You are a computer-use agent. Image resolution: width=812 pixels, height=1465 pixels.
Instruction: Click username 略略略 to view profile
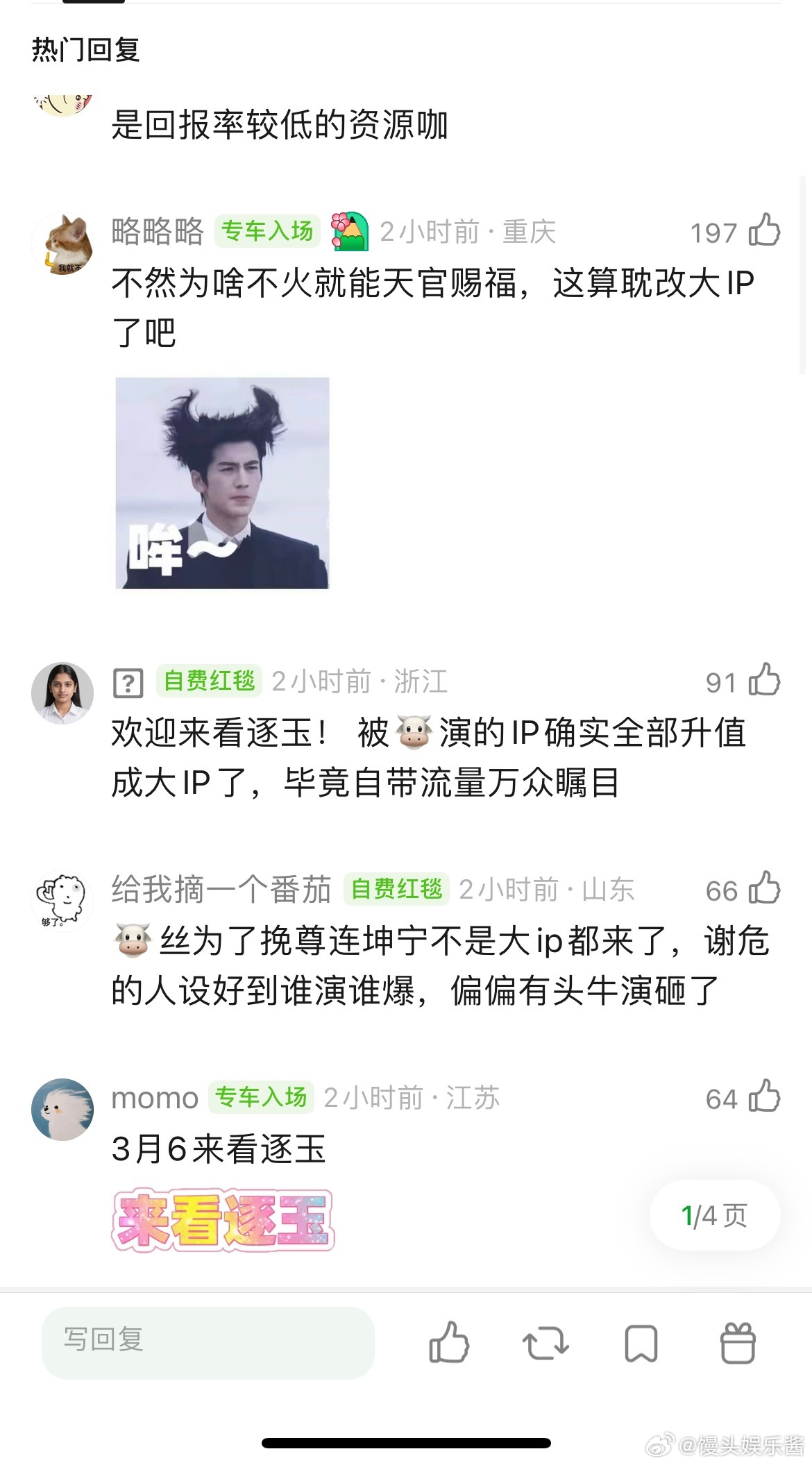point(158,231)
